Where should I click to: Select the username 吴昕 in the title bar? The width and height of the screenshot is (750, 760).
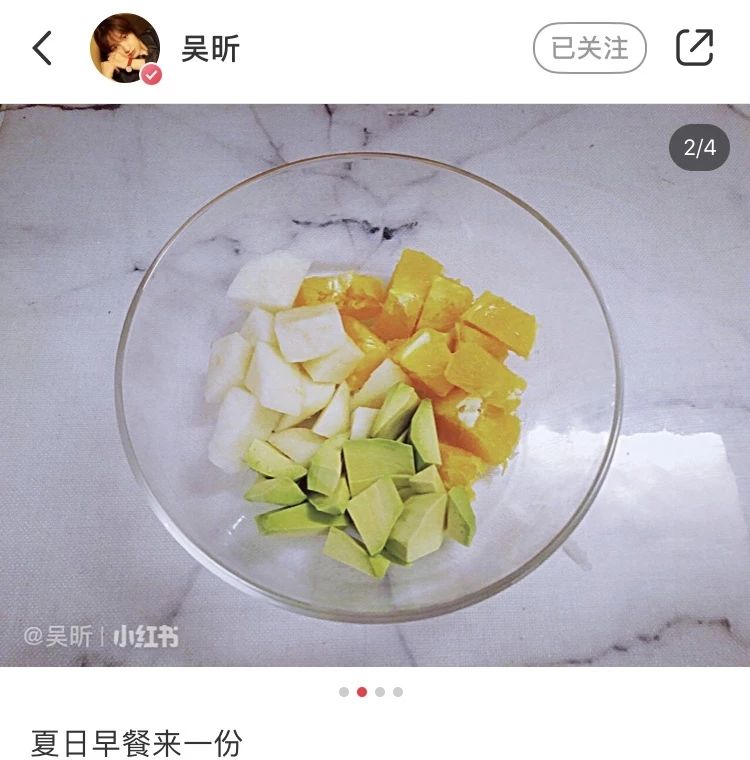click(209, 45)
